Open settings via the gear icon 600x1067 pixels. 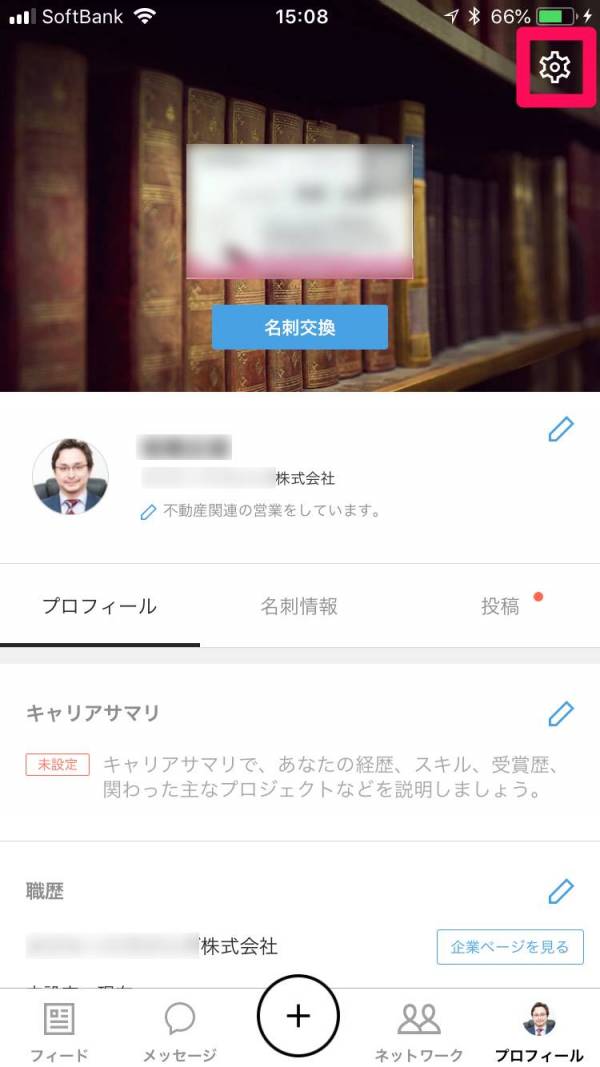pos(554,67)
